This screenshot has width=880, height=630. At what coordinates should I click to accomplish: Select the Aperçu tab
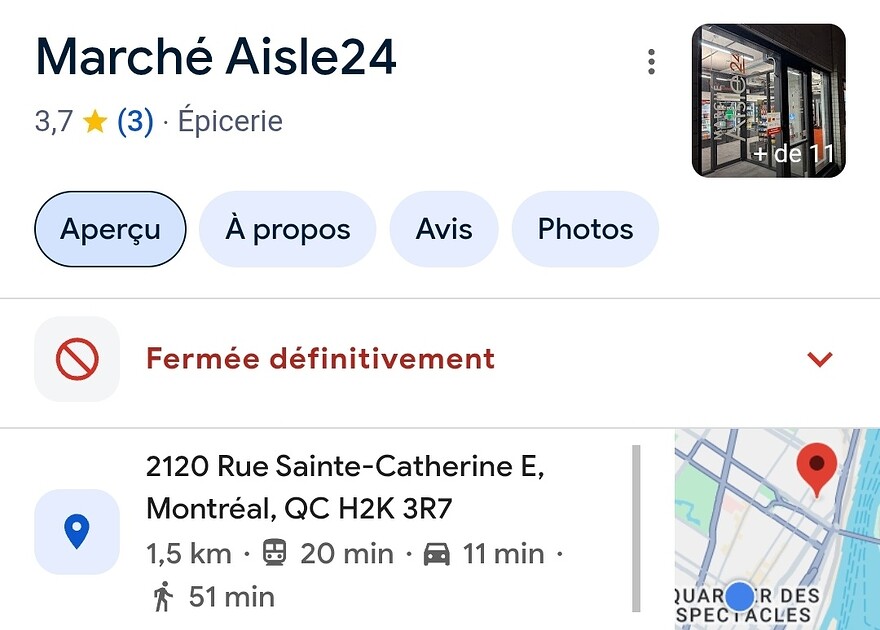110,229
